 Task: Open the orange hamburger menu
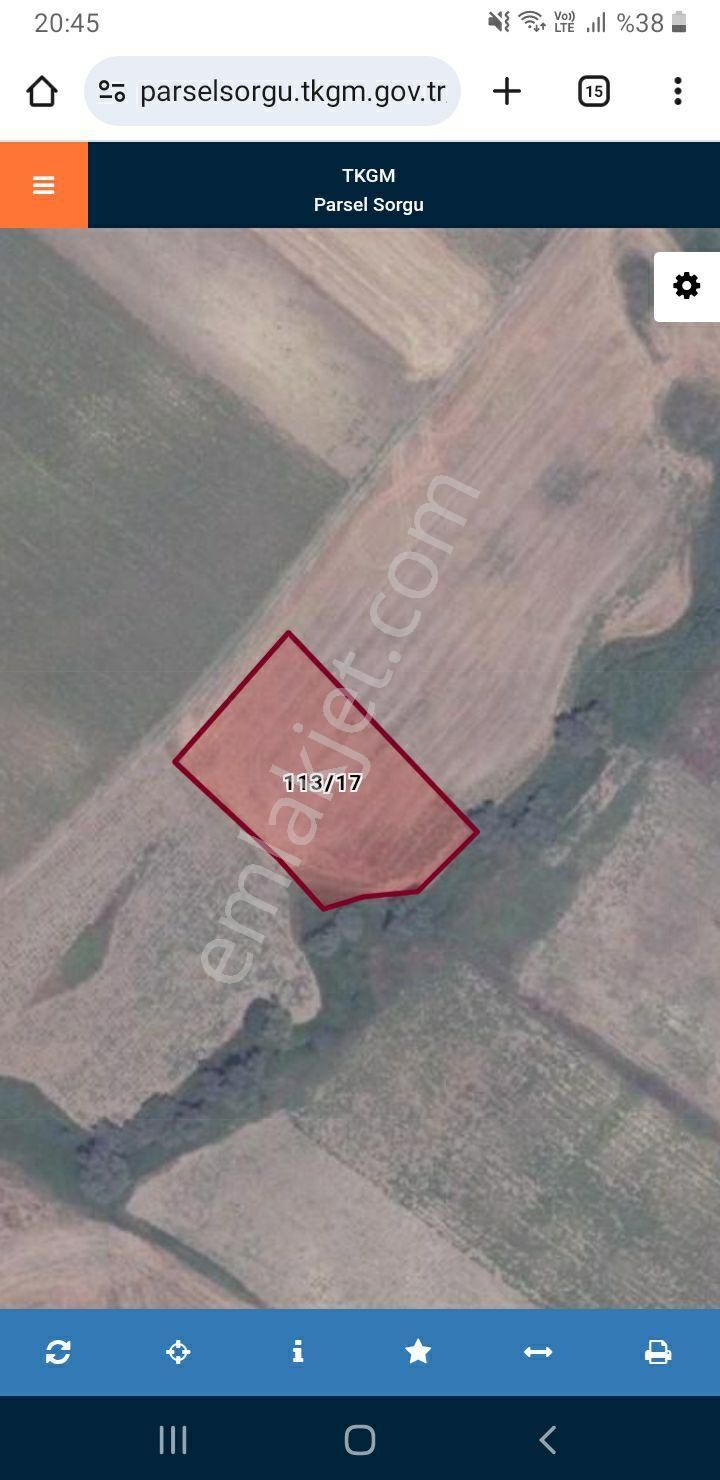click(43, 185)
